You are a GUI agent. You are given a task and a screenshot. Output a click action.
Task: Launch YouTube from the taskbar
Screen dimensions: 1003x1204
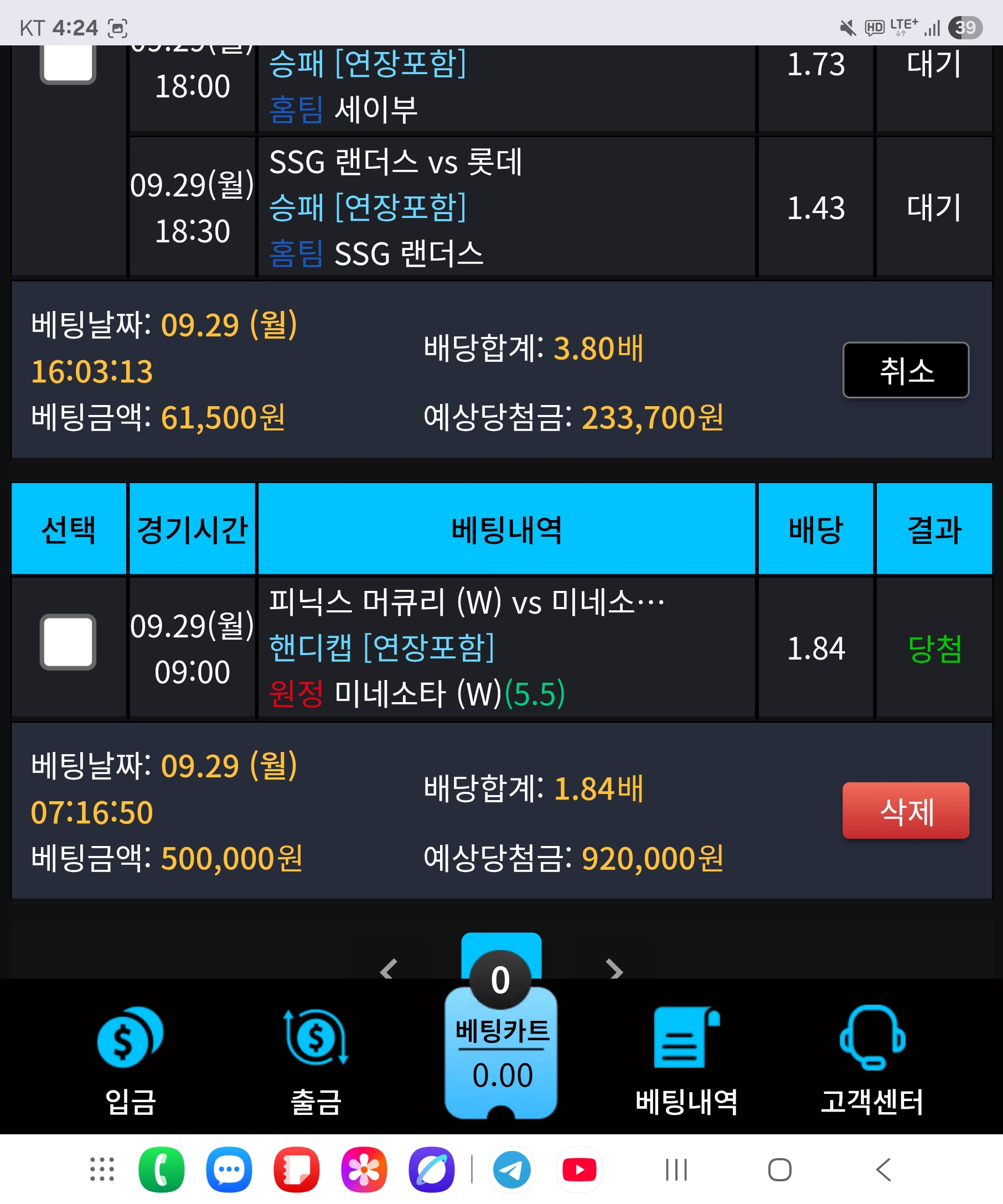[579, 1170]
